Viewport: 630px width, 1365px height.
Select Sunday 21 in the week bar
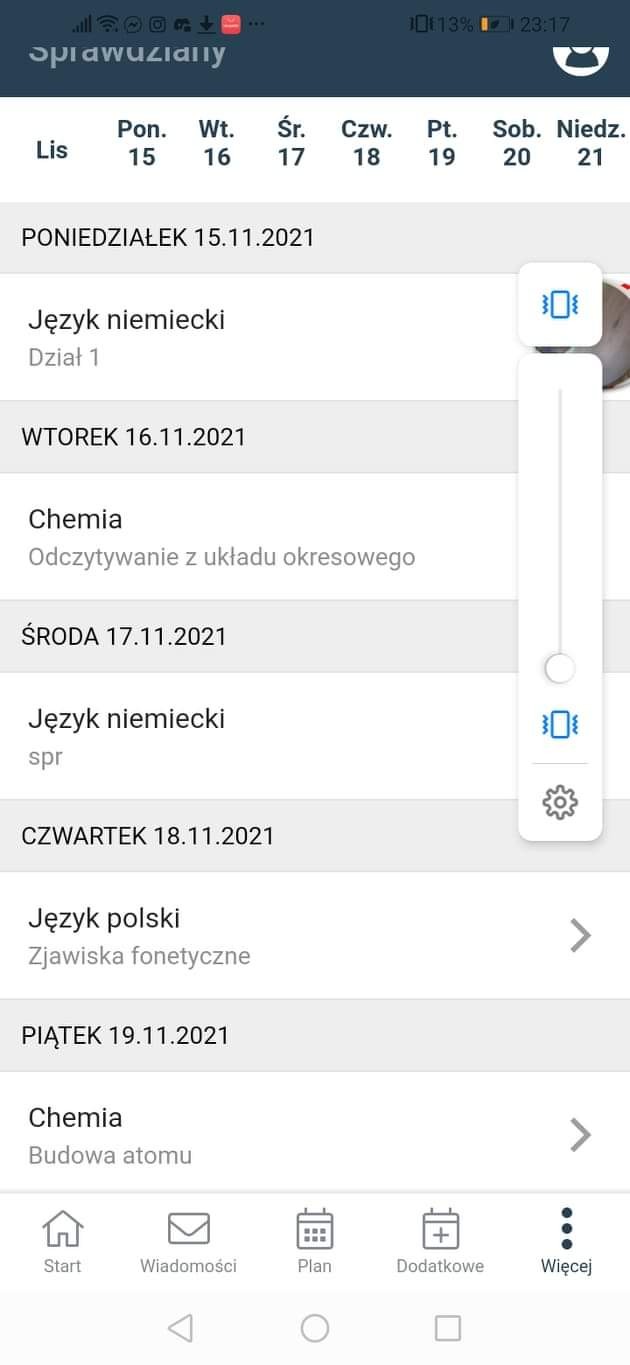(x=590, y=143)
